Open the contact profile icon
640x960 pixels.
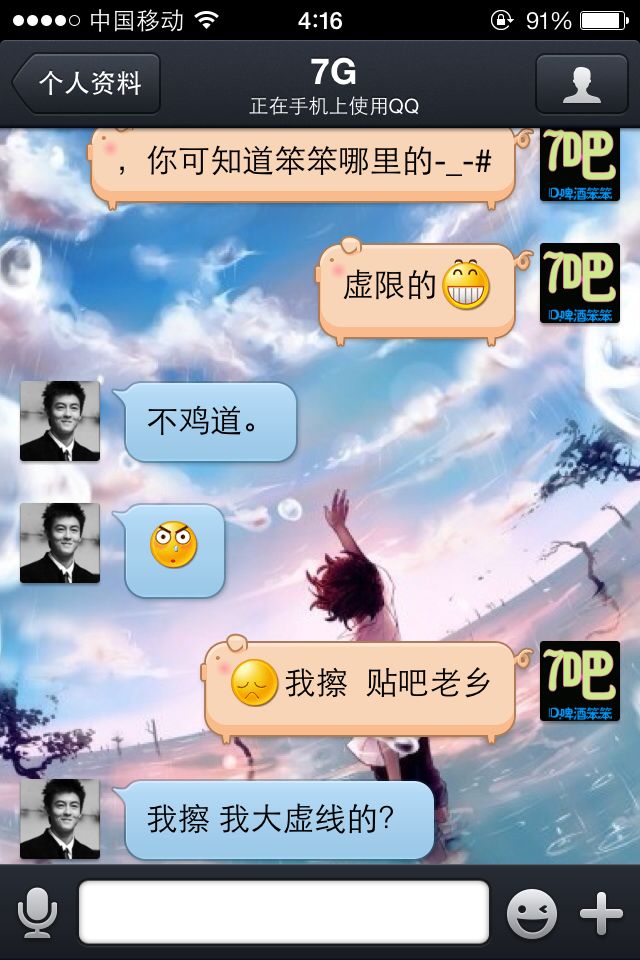[x=582, y=84]
